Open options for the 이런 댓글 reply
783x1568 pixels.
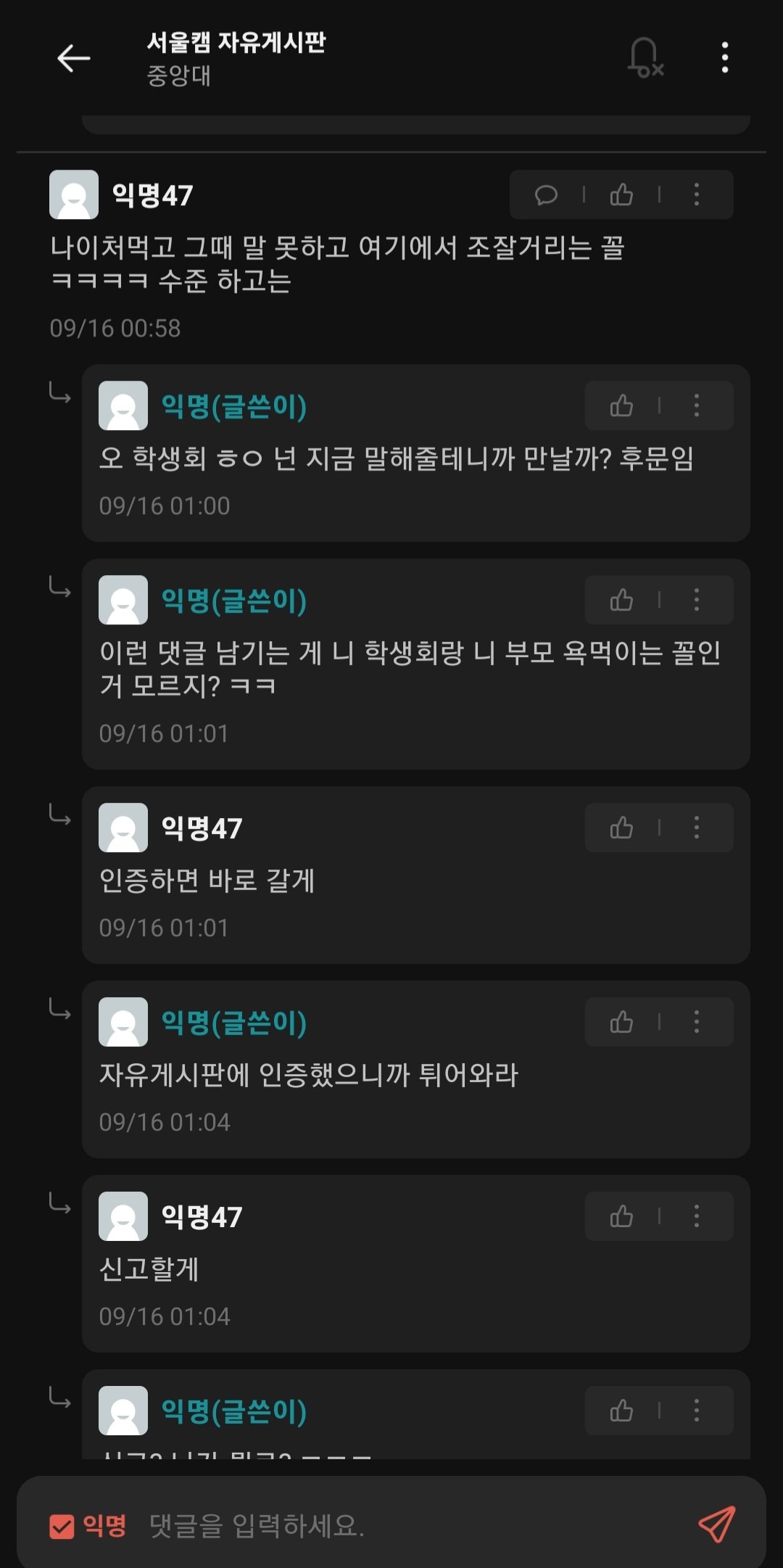coord(697,601)
